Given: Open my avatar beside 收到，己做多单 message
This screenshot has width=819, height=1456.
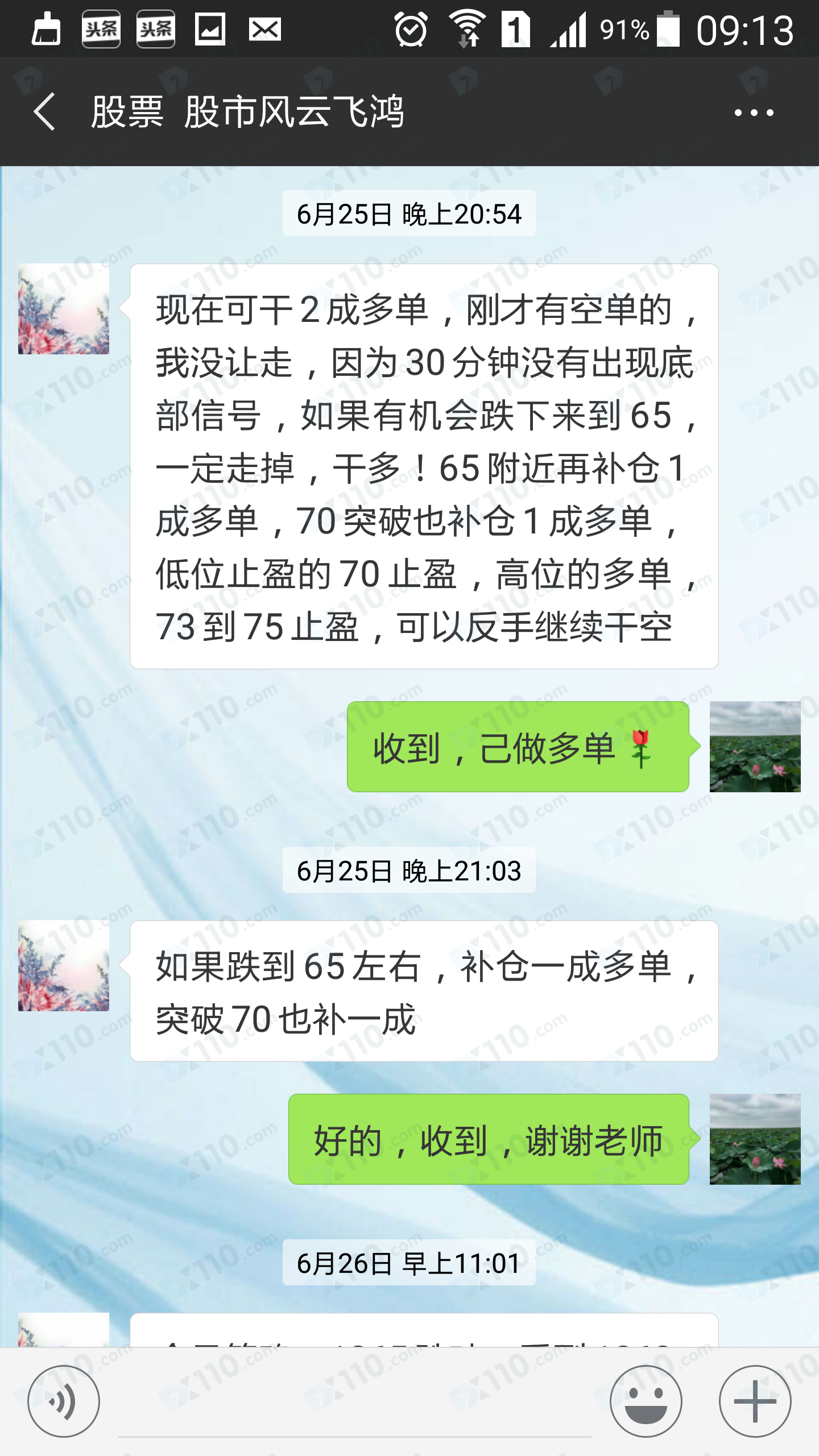Looking at the screenshot, I should click(x=755, y=747).
